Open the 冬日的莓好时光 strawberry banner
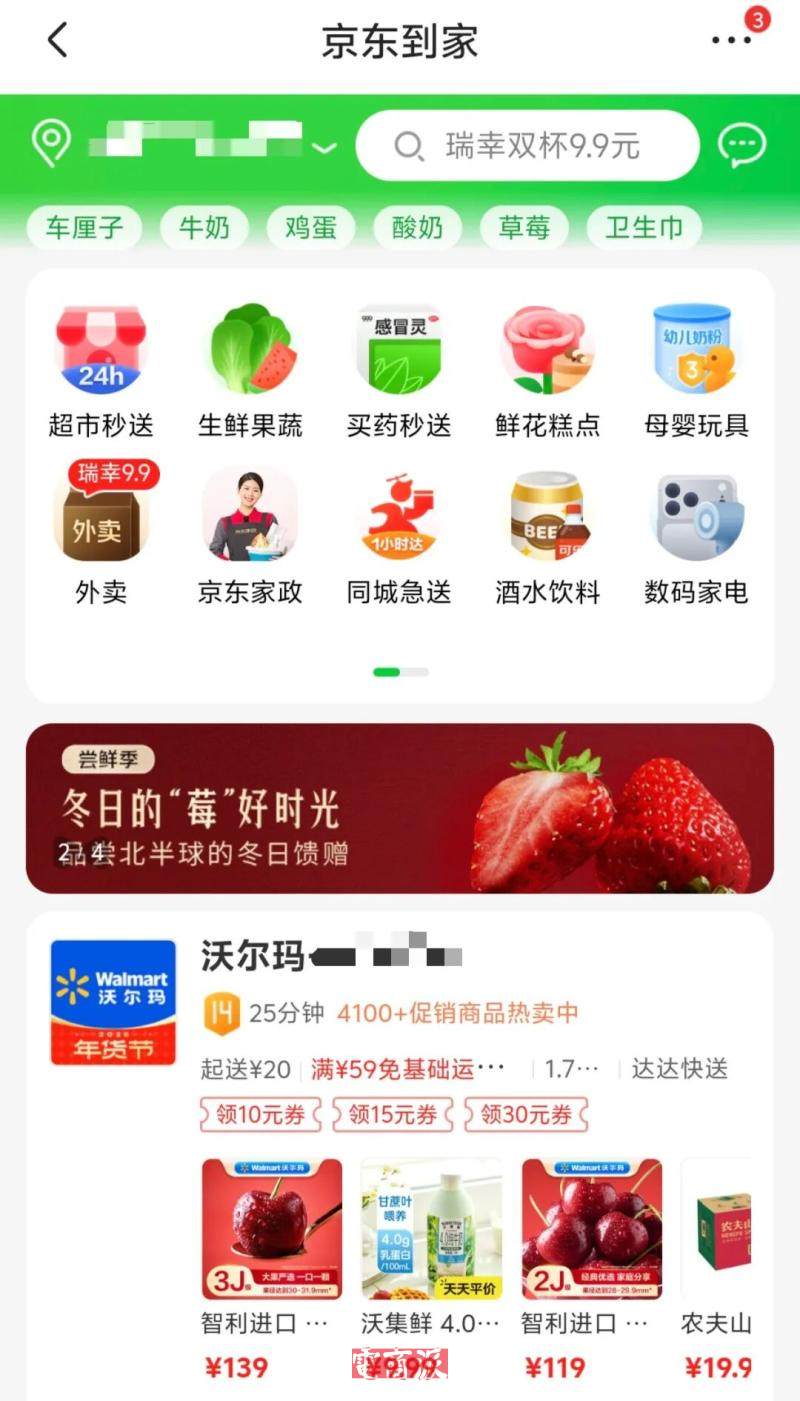800x1401 pixels. (x=400, y=808)
